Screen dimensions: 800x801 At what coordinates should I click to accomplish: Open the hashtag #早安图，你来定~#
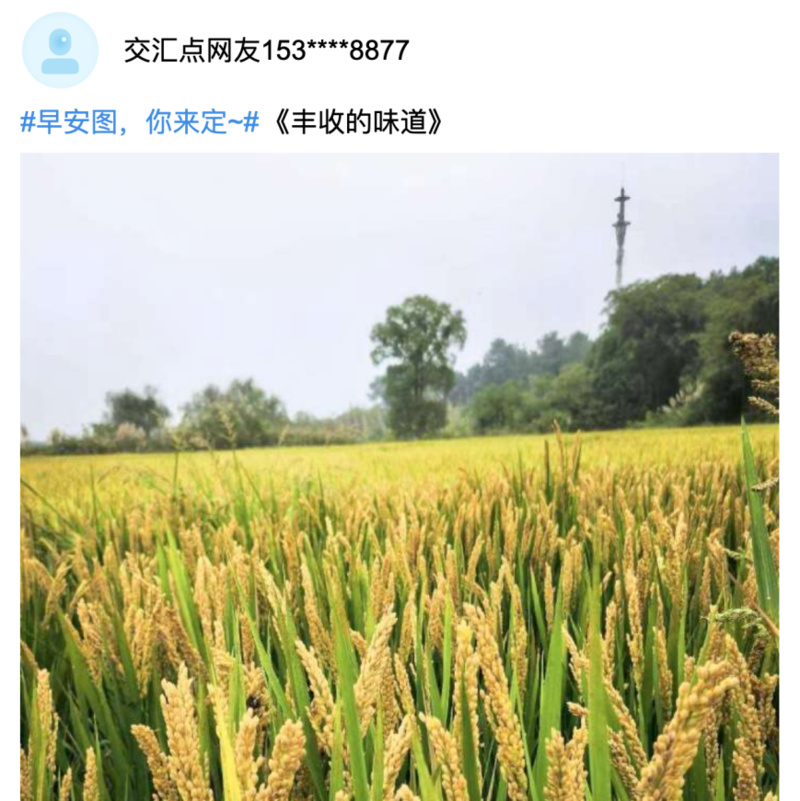[140, 123]
